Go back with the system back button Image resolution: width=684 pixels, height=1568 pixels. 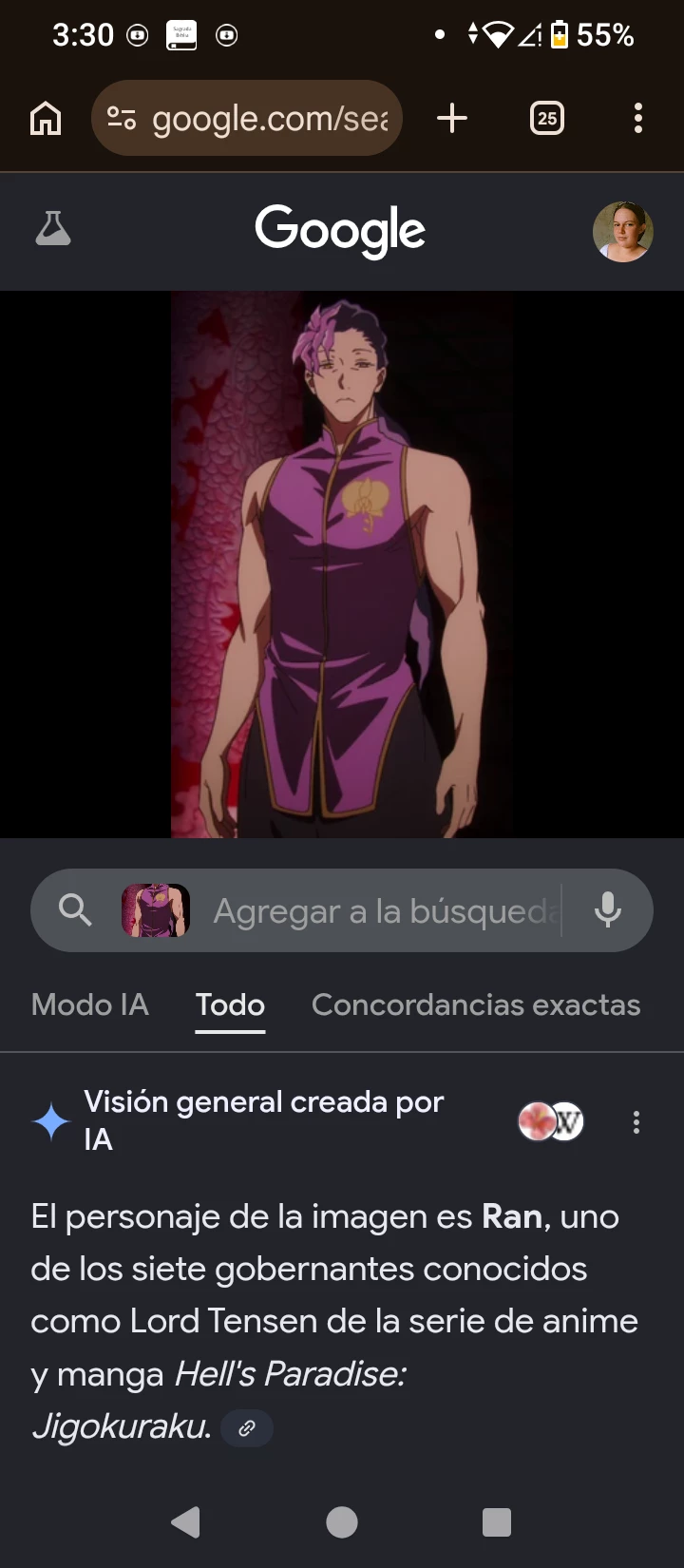coord(186,1522)
